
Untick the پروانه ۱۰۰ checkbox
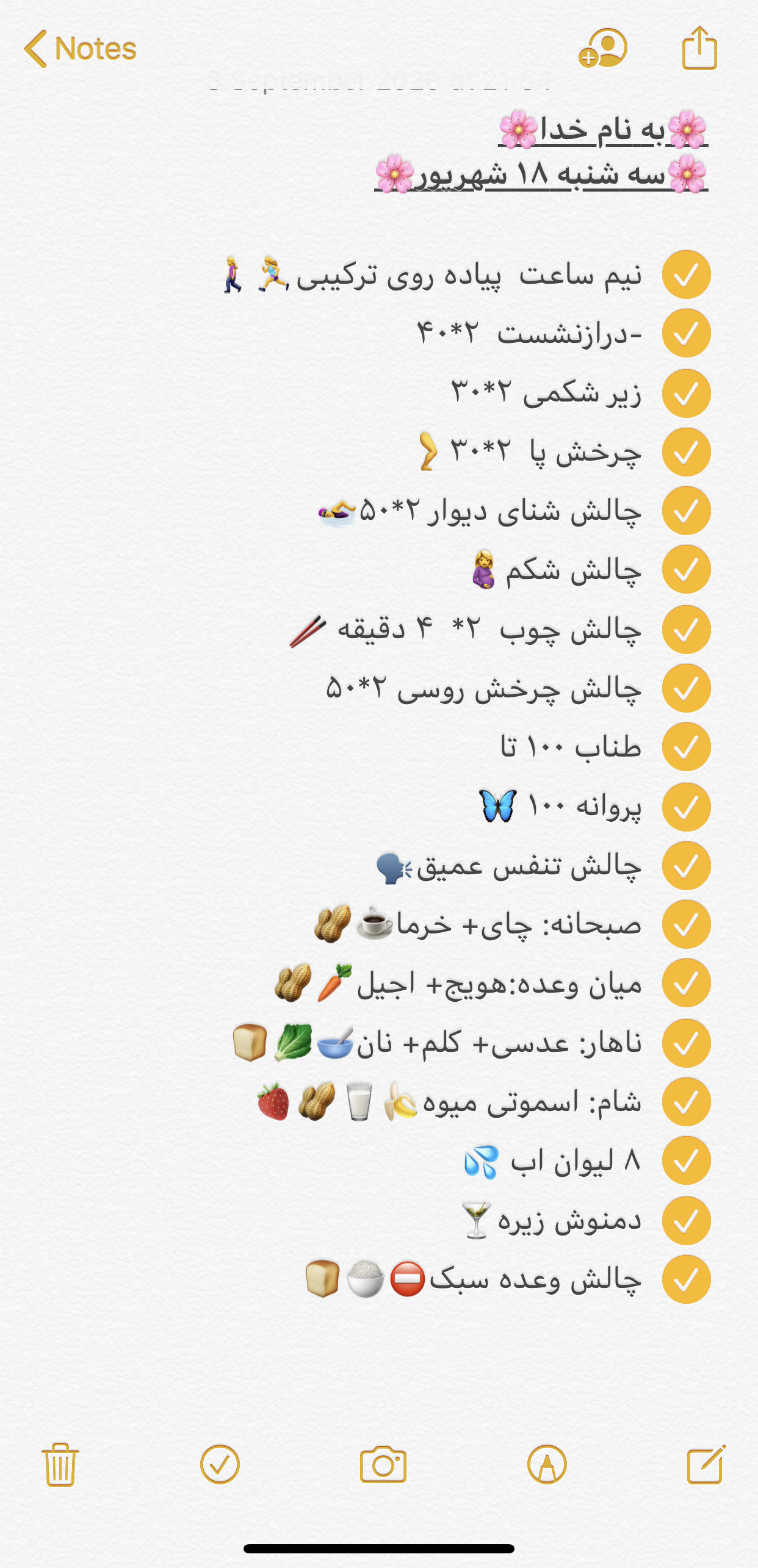click(686, 807)
